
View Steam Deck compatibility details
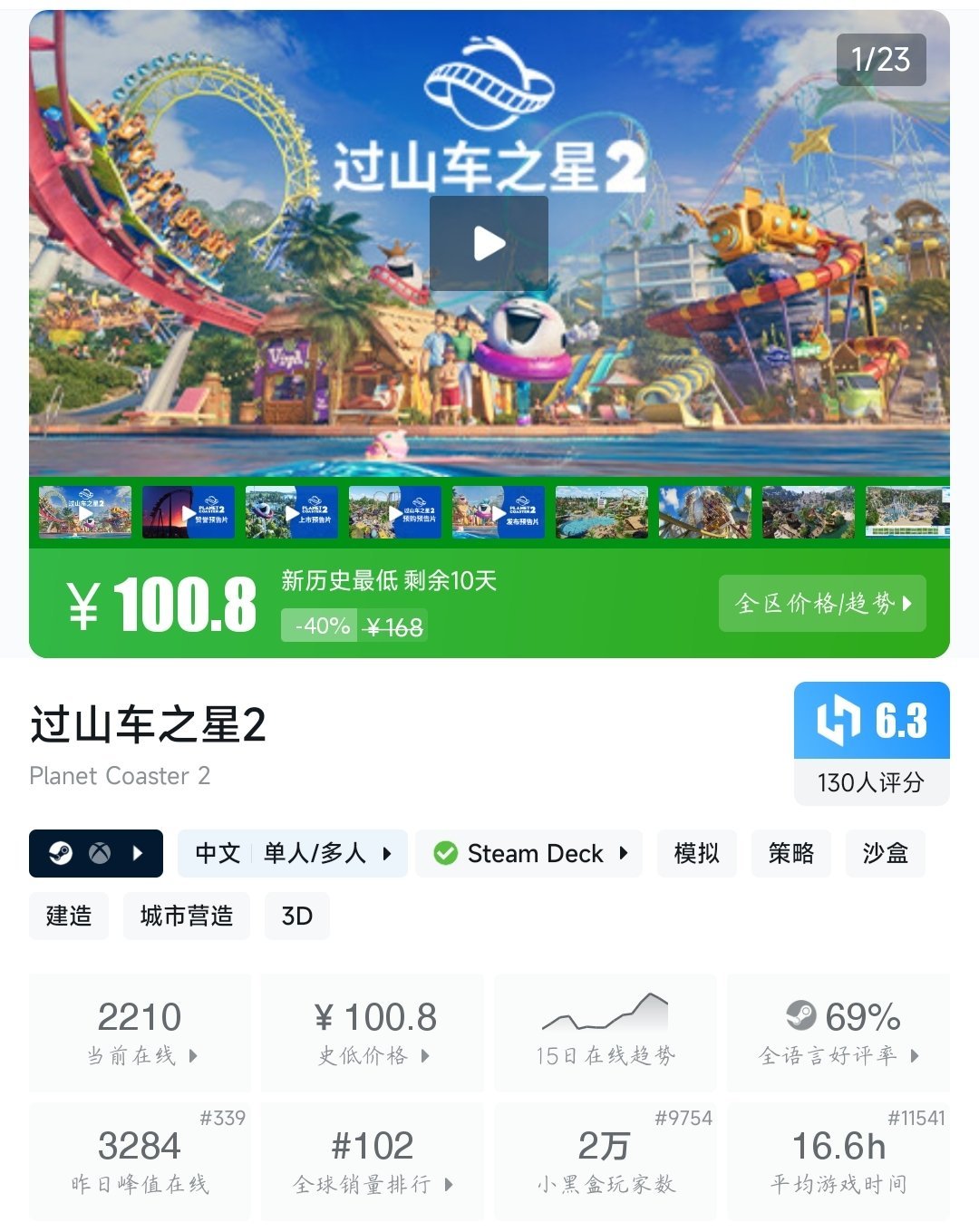(x=529, y=853)
